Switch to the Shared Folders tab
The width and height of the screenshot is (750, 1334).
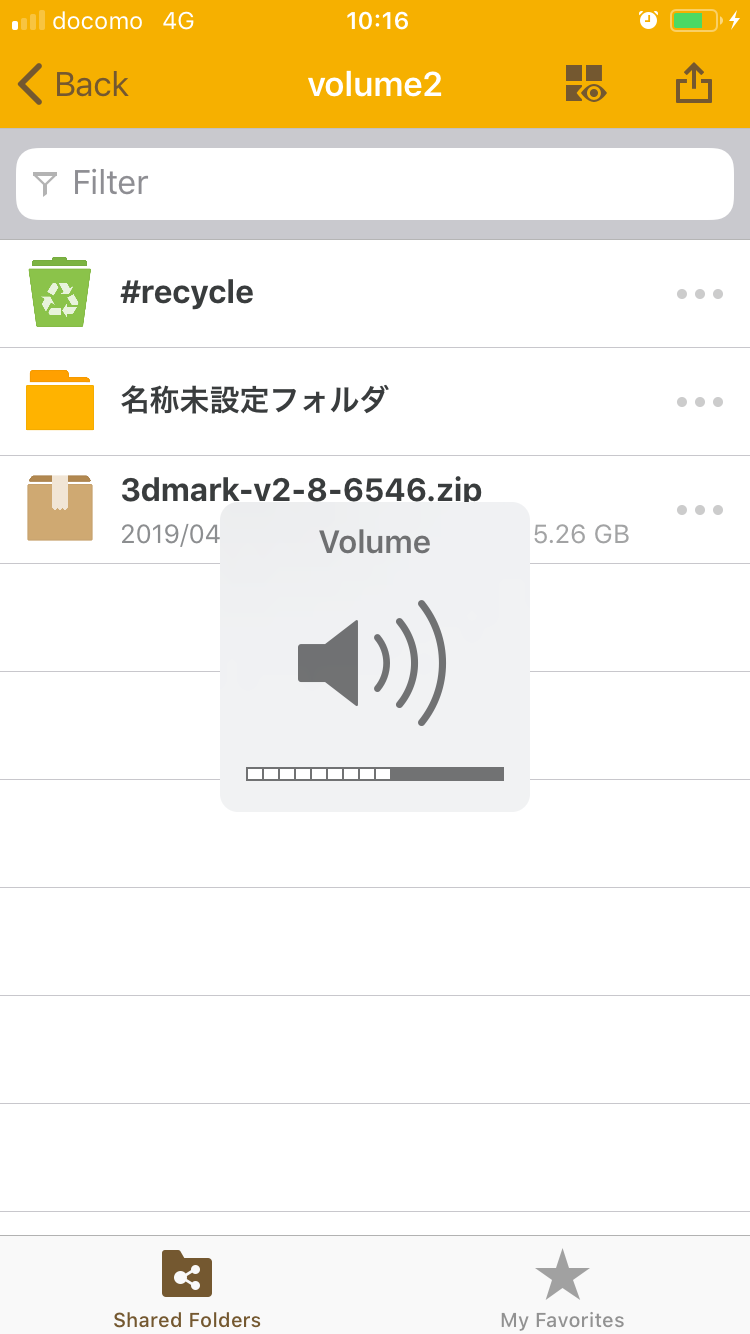click(x=187, y=1288)
